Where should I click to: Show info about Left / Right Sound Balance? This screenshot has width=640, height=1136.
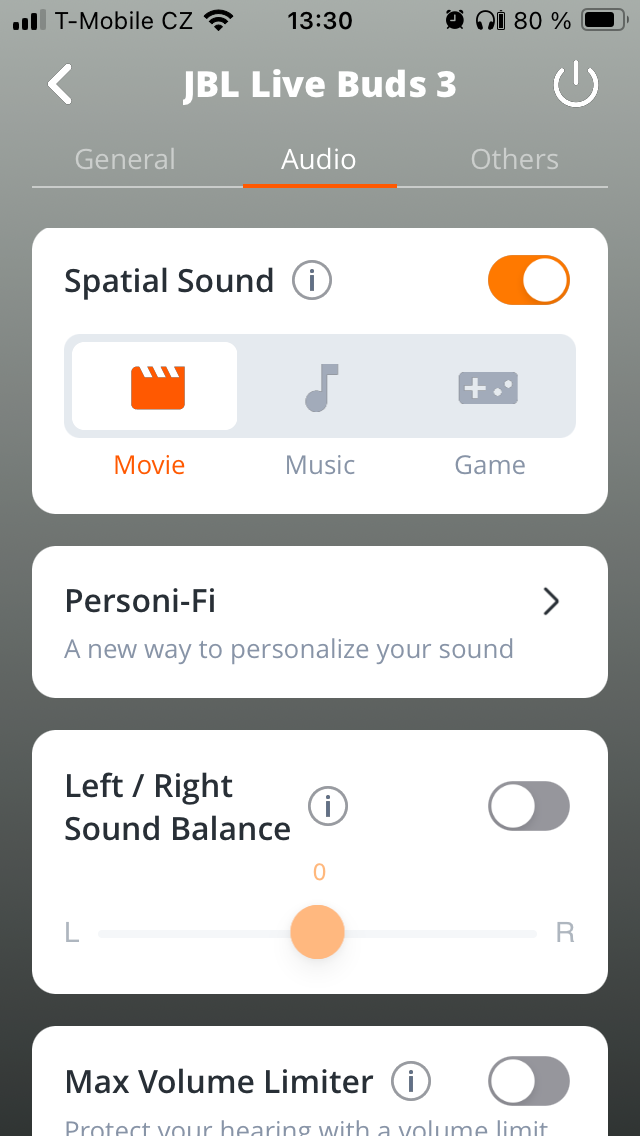tap(327, 805)
